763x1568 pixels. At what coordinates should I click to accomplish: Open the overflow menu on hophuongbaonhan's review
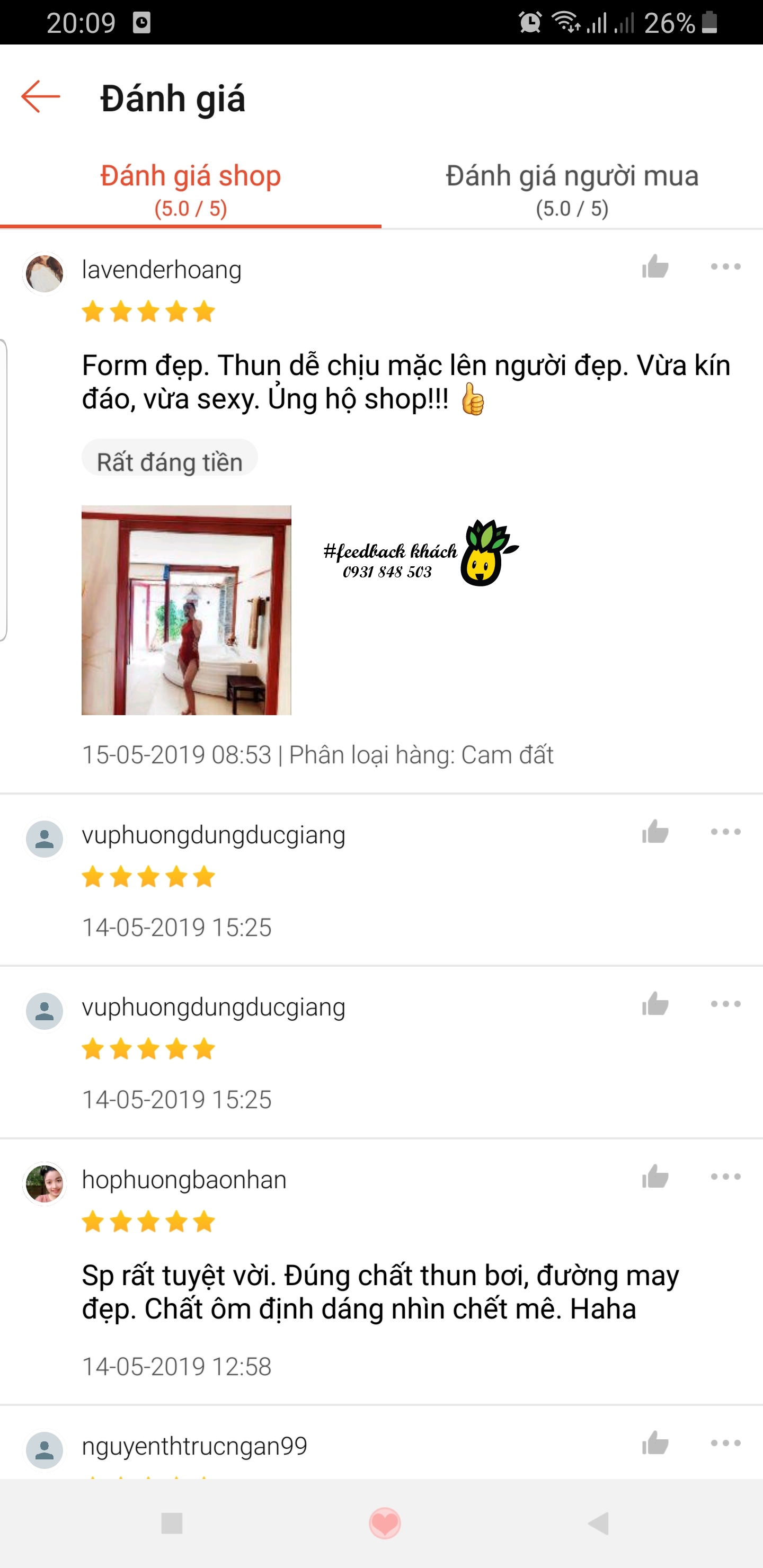click(725, 1177)
